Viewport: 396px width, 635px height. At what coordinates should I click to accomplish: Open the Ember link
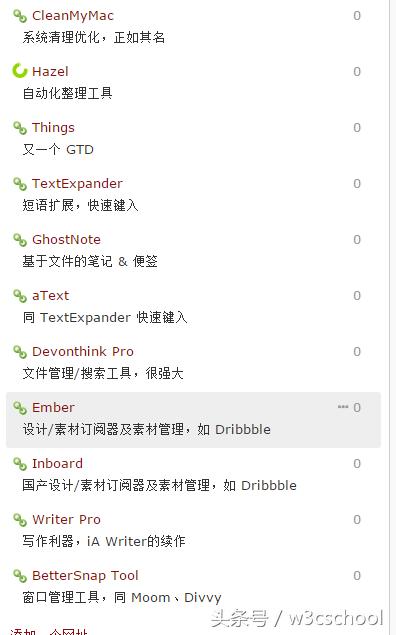pos(53,407)
